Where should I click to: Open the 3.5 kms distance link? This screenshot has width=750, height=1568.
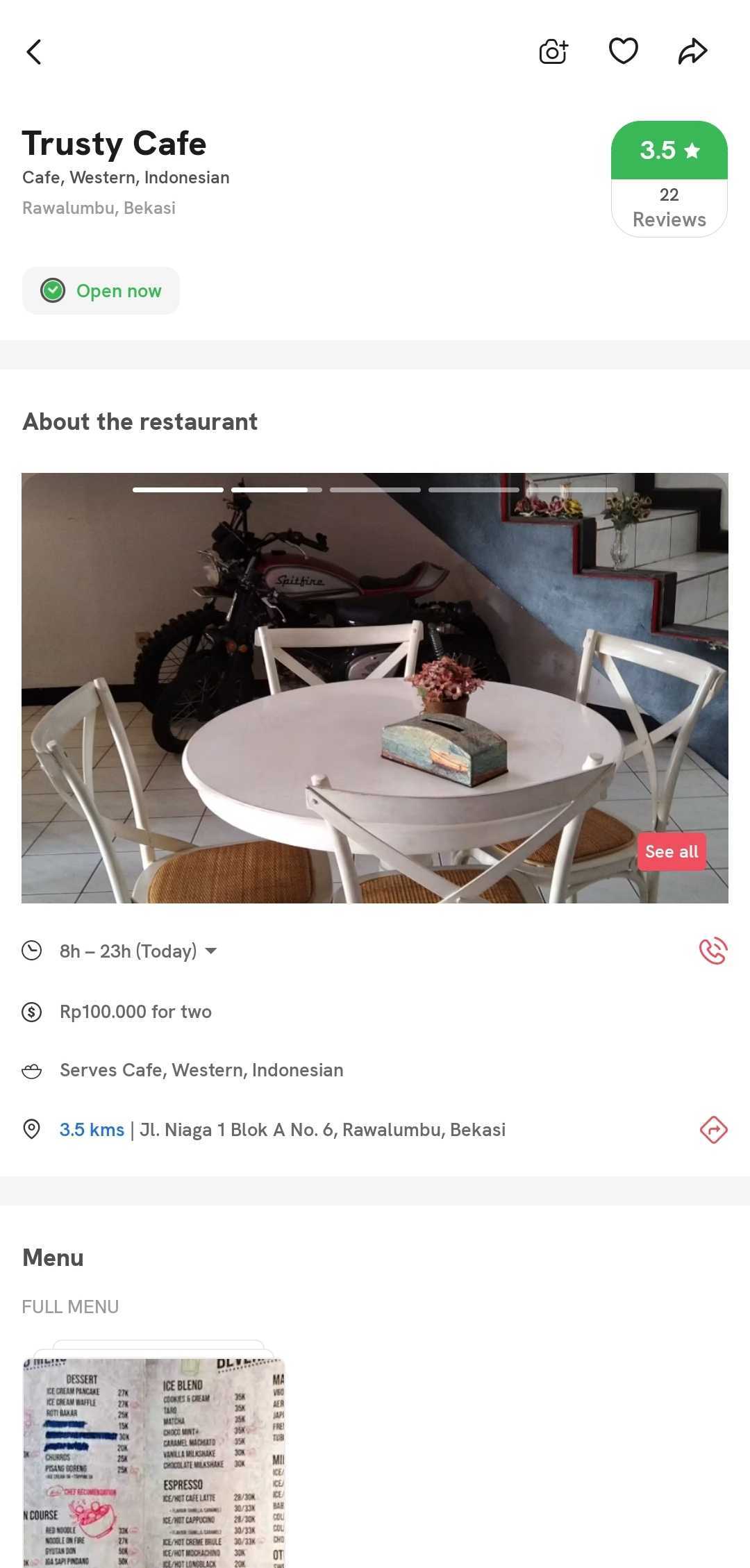tap(92, 1130)
